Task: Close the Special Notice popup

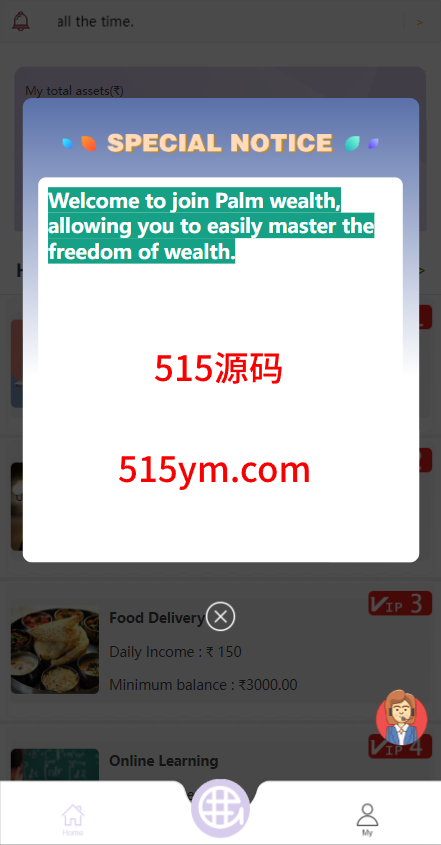Action: (x=220, y=617)
